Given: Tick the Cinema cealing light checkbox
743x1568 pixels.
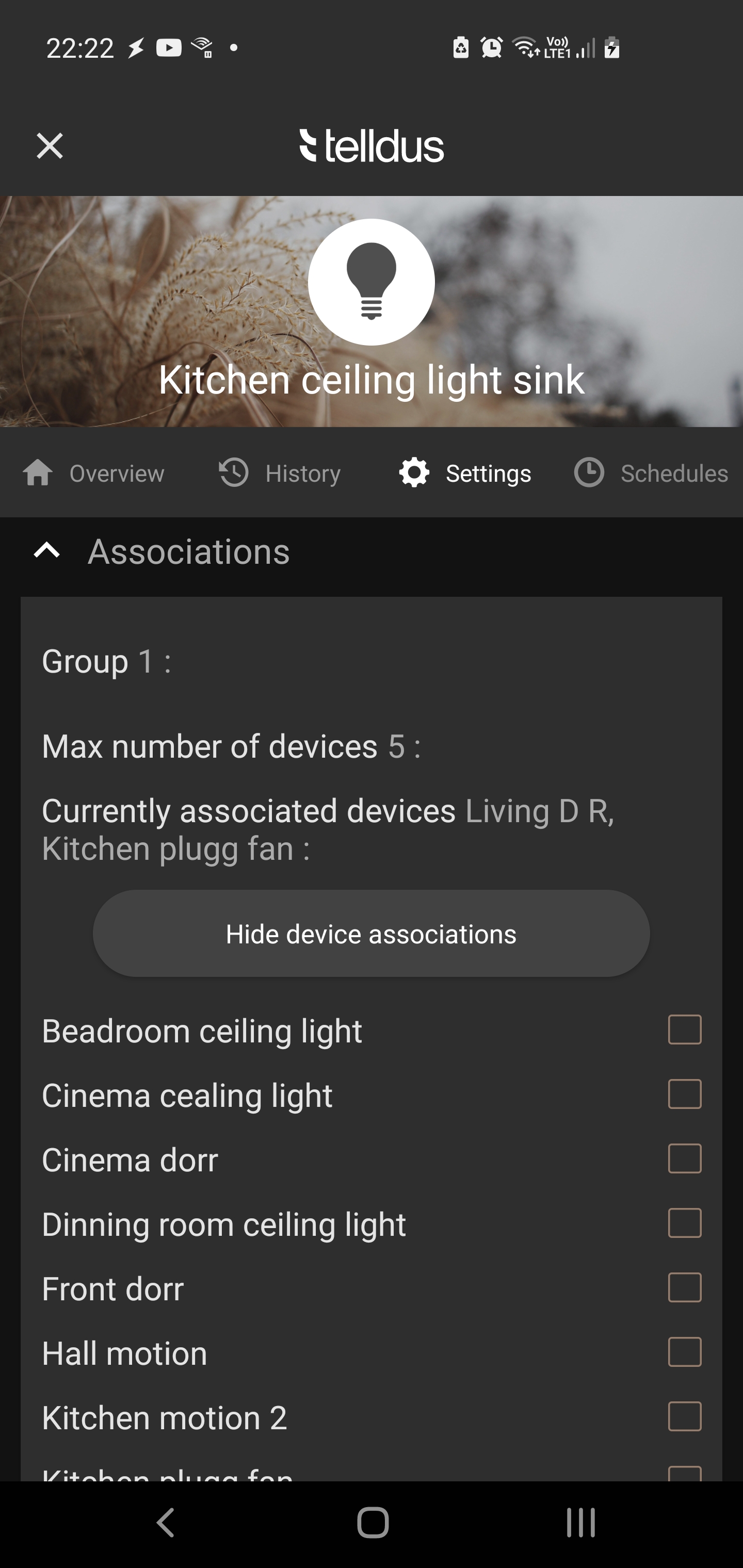Looking at the screenshot, I should (685, 1095).
